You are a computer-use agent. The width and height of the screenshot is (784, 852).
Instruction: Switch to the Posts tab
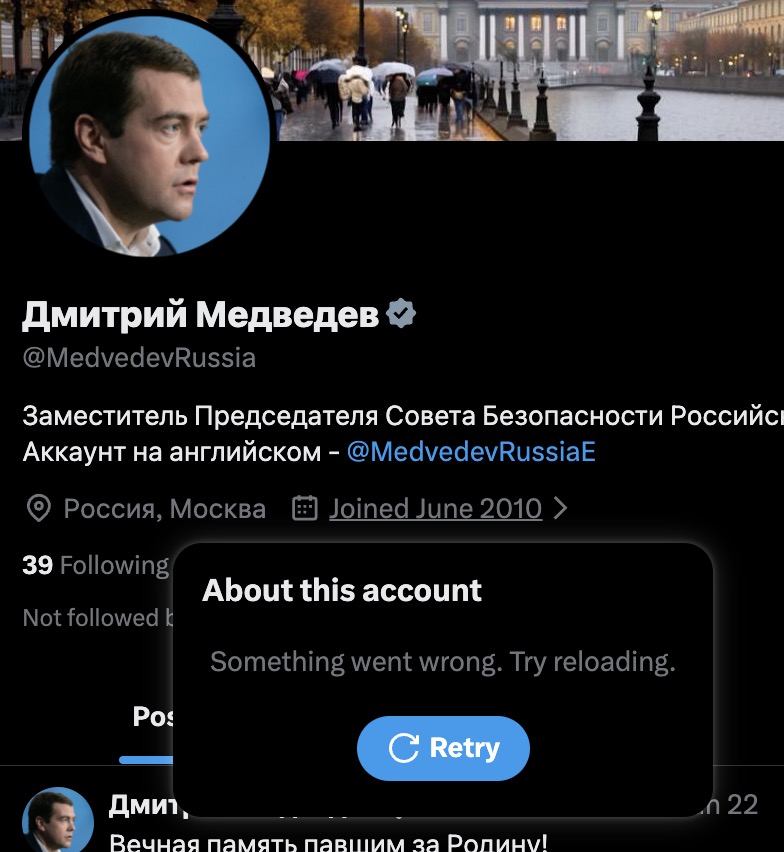tap(152, 718)
